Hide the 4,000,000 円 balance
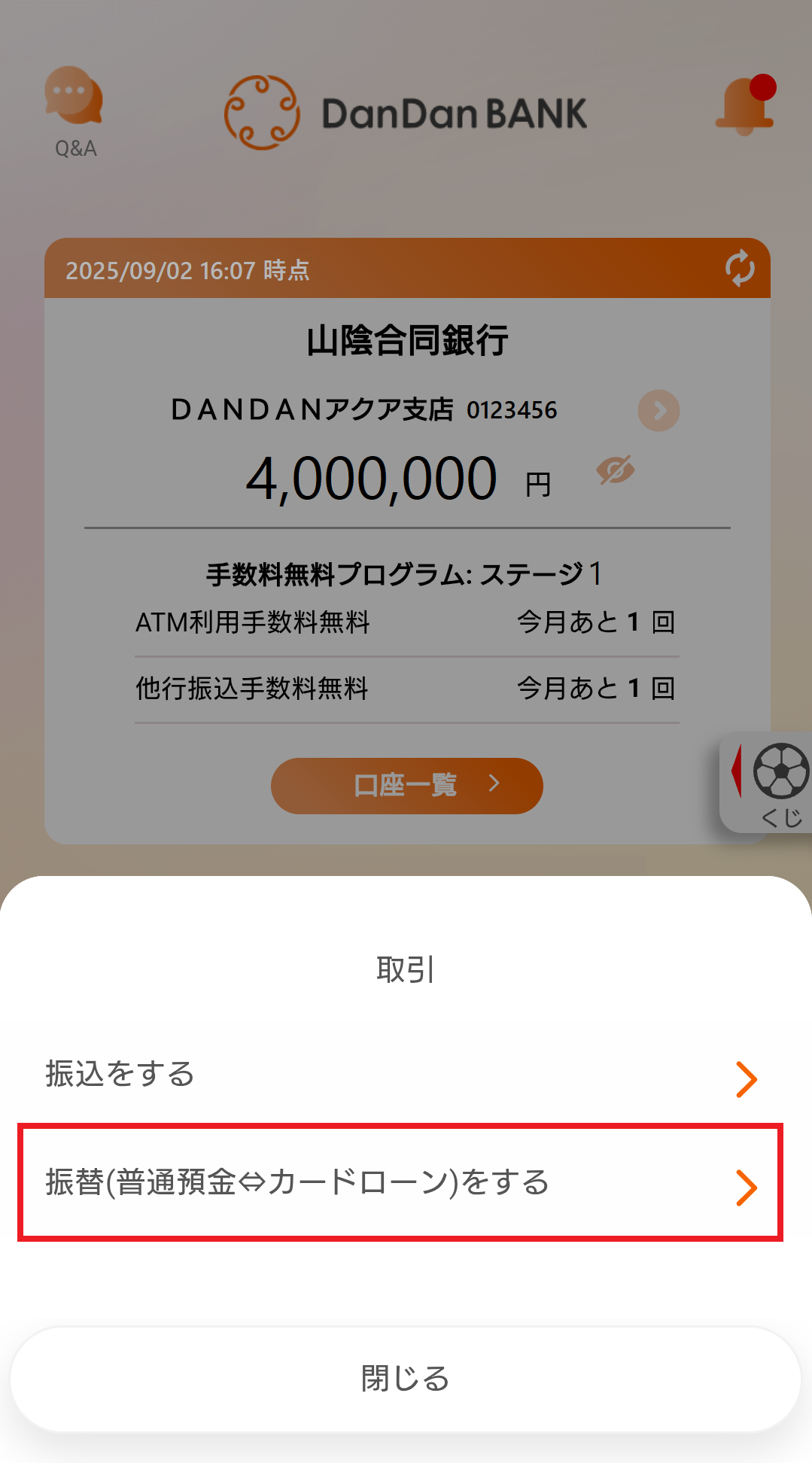The image size is (812, 1463). tap(616, 471)
